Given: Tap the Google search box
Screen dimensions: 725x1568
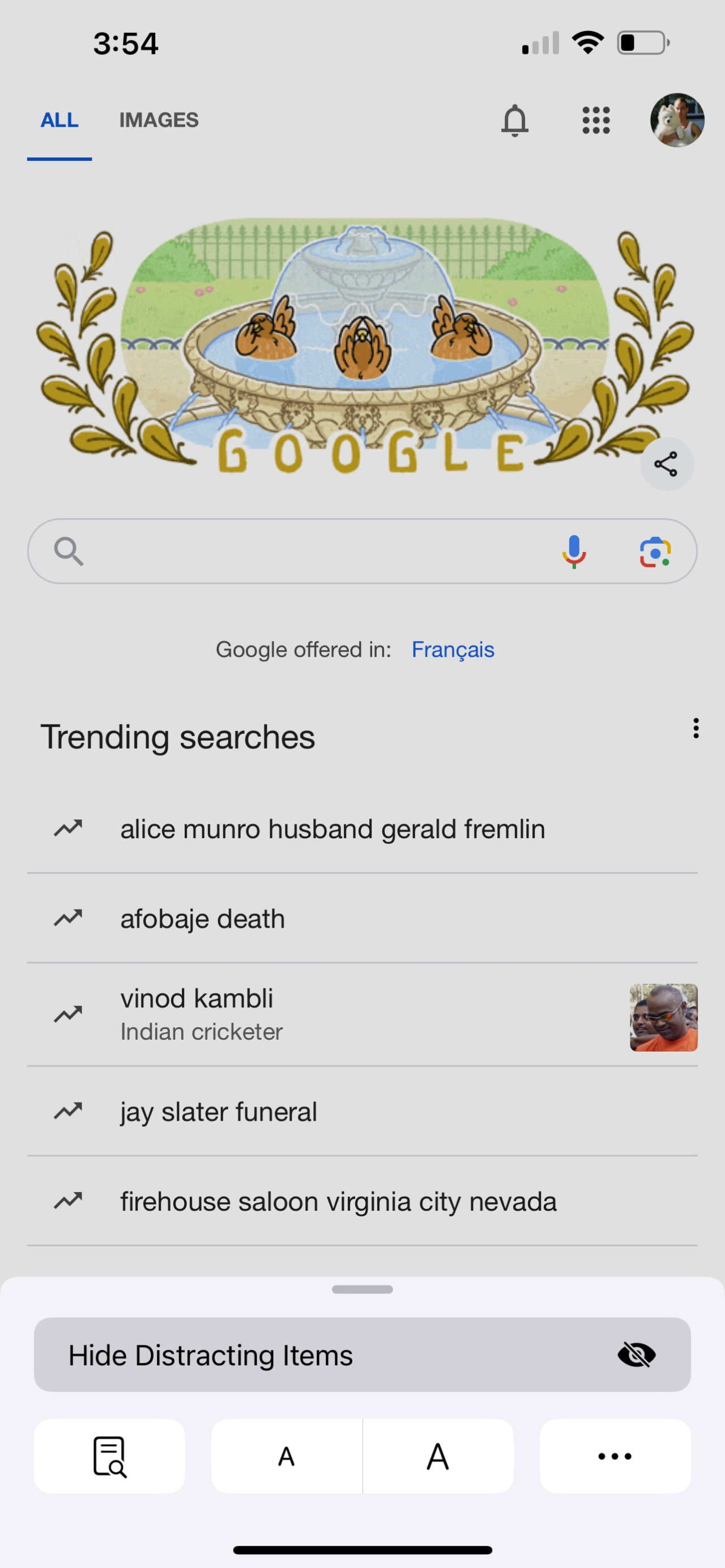Looking at the screenshot, I should (x=317, y=552).
